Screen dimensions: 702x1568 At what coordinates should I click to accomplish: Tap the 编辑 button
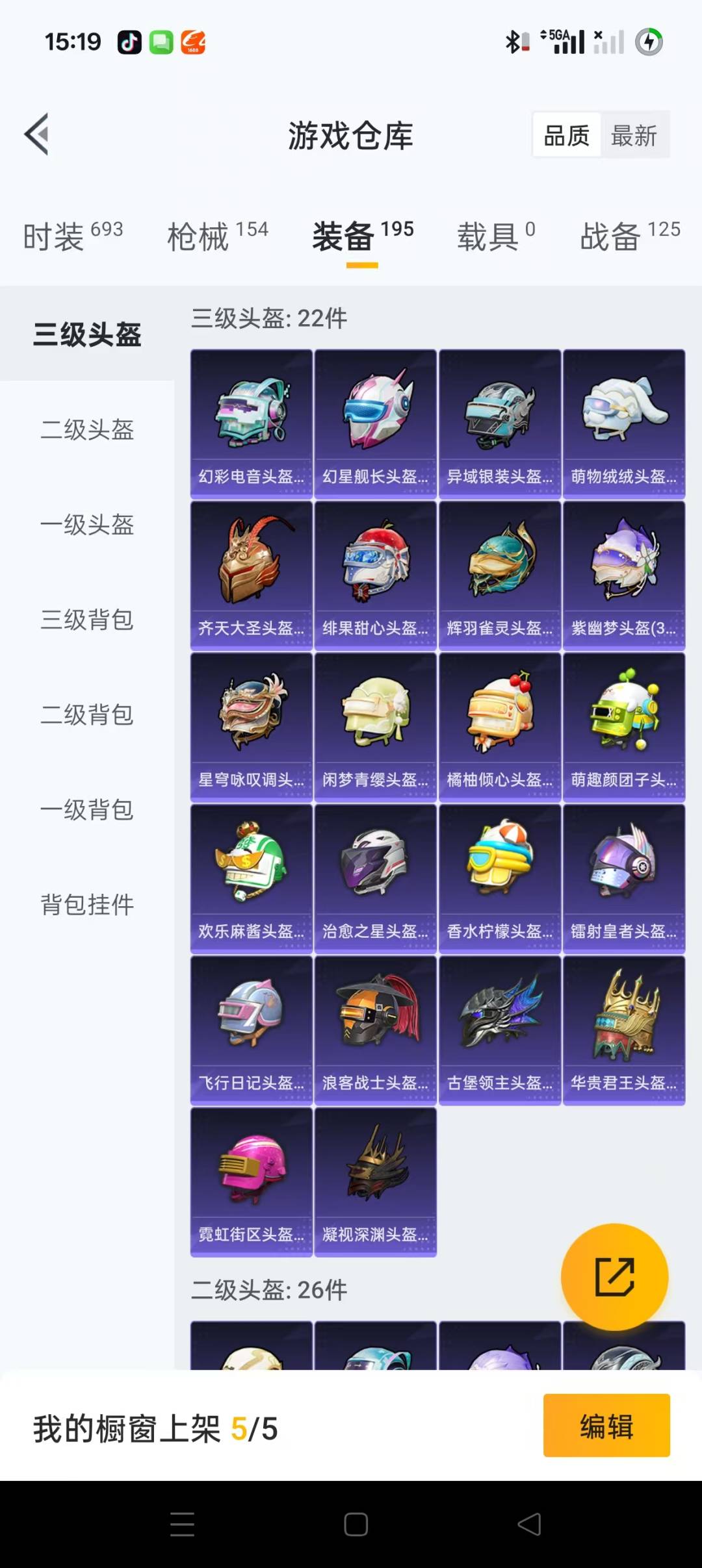(x=606, y=1428)
